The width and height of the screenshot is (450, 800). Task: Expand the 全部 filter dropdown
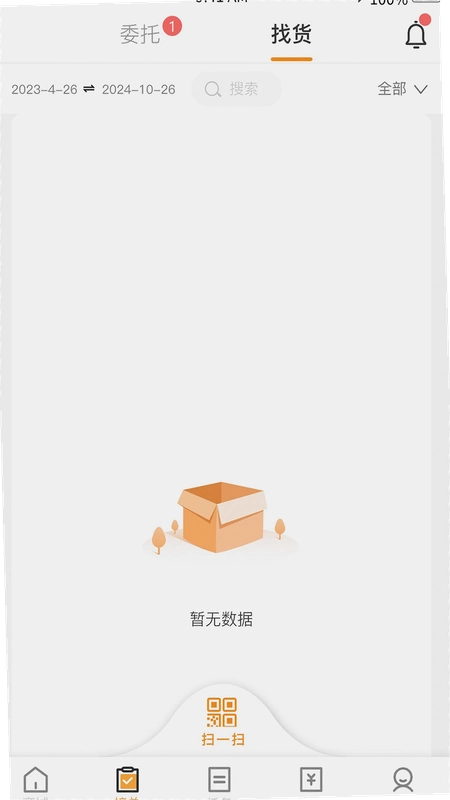[x=402, y=89]
